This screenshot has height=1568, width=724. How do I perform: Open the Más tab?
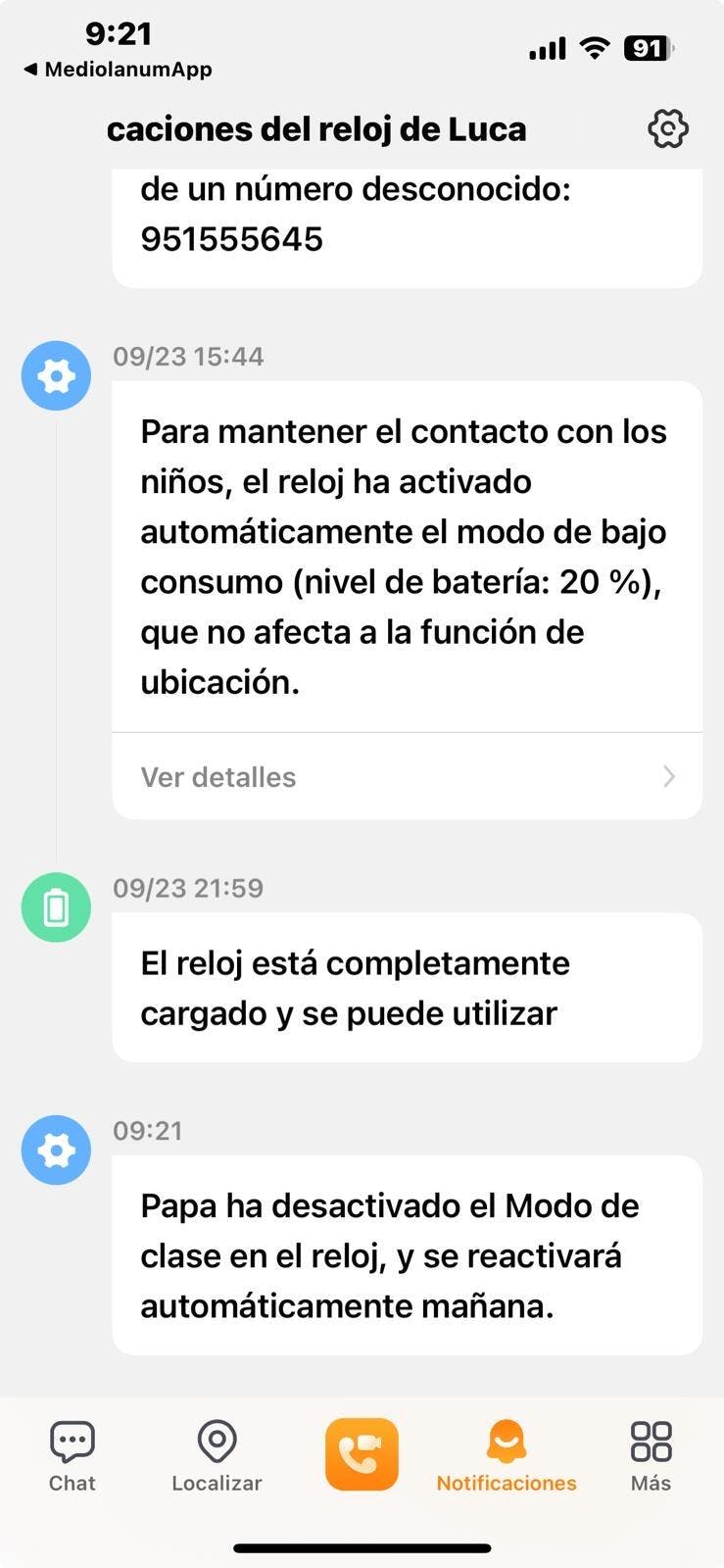(651, 1456)
